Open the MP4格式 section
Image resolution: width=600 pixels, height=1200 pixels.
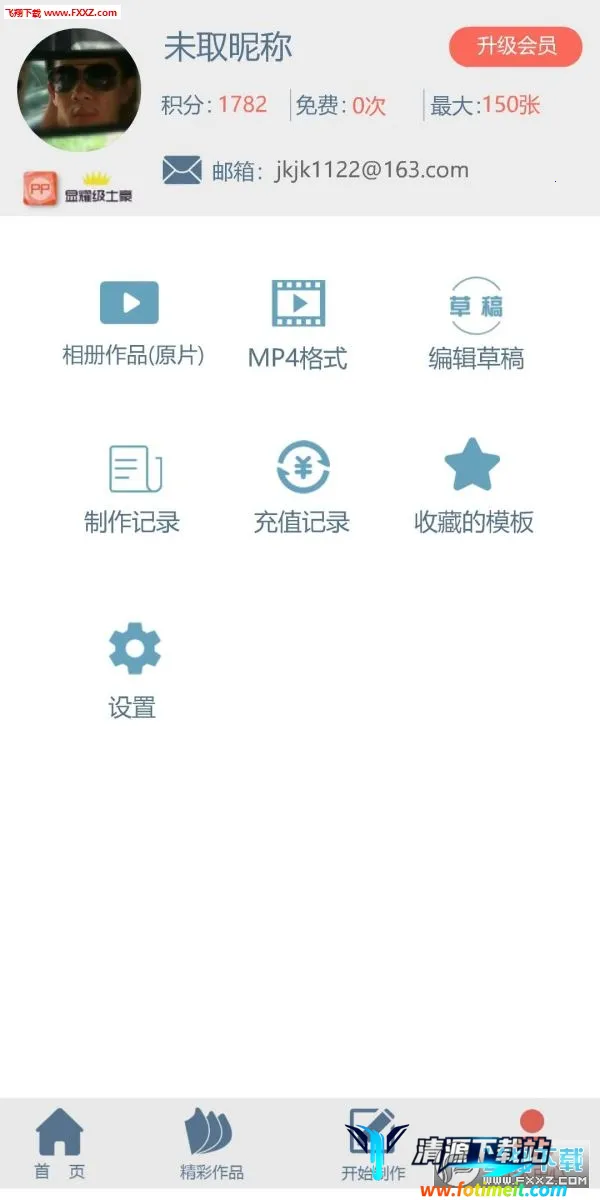click(298, 326)
